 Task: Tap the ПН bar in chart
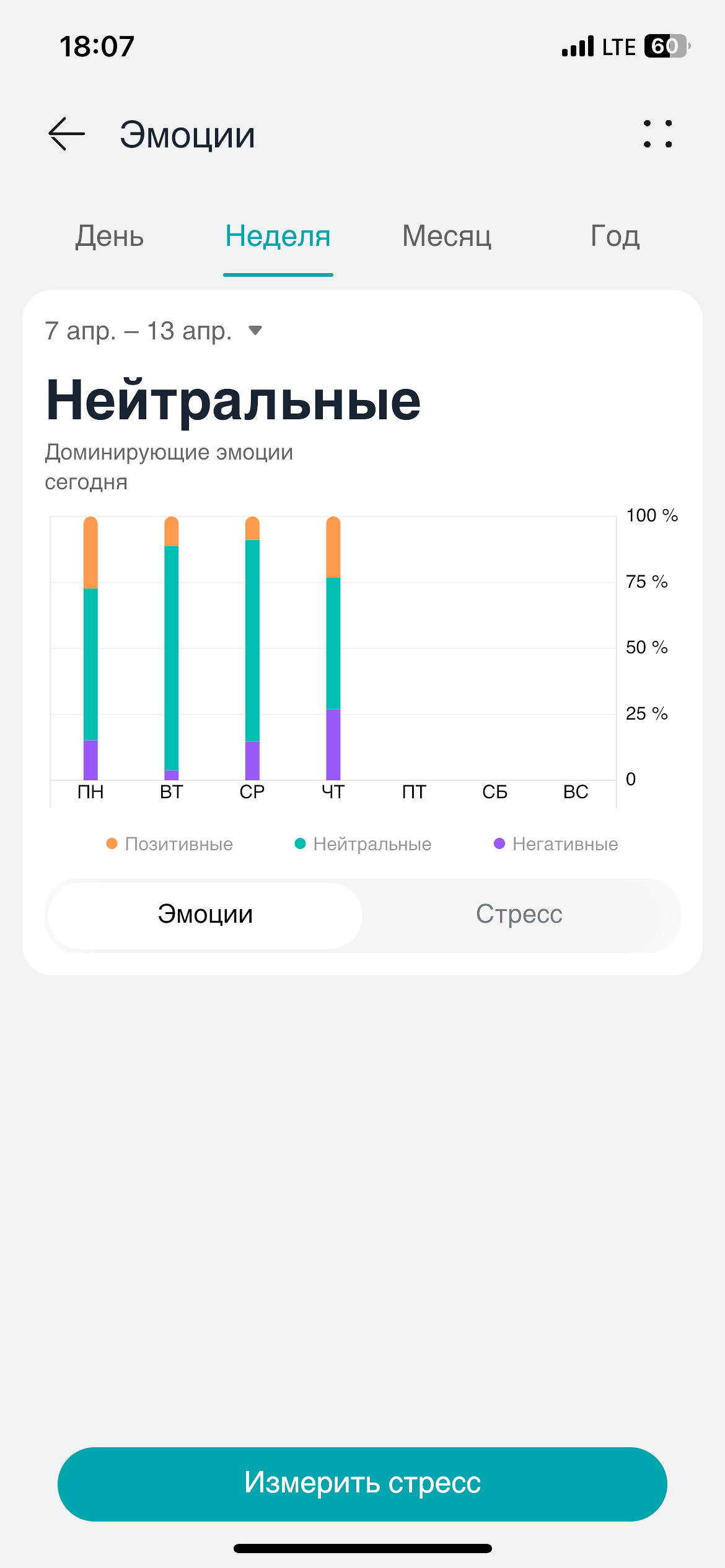(x=90, y=648)
